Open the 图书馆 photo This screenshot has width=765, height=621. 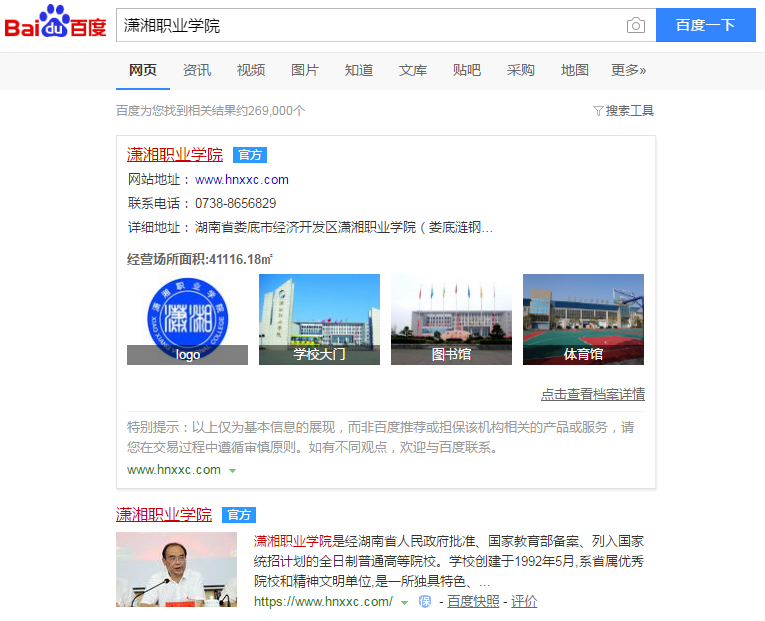(x=451, y=319)
